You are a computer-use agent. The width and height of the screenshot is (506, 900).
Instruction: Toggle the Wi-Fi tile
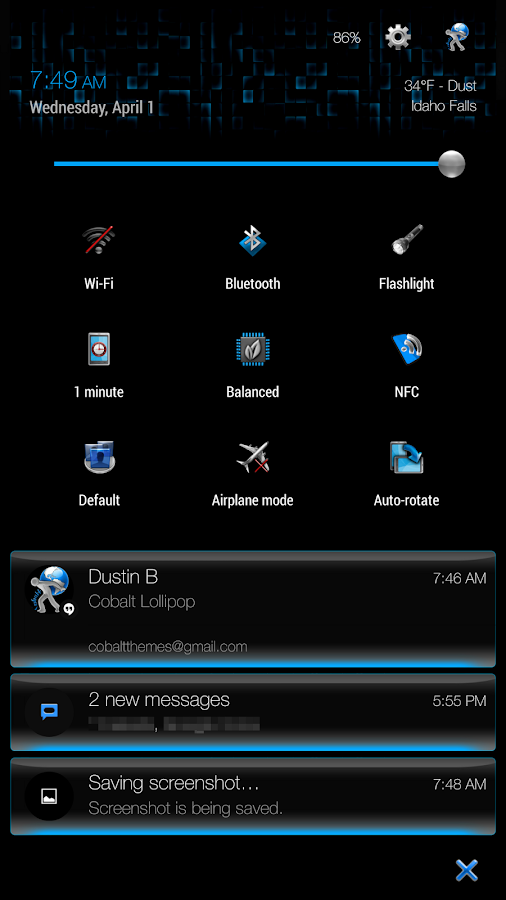[x=99, y=257]
